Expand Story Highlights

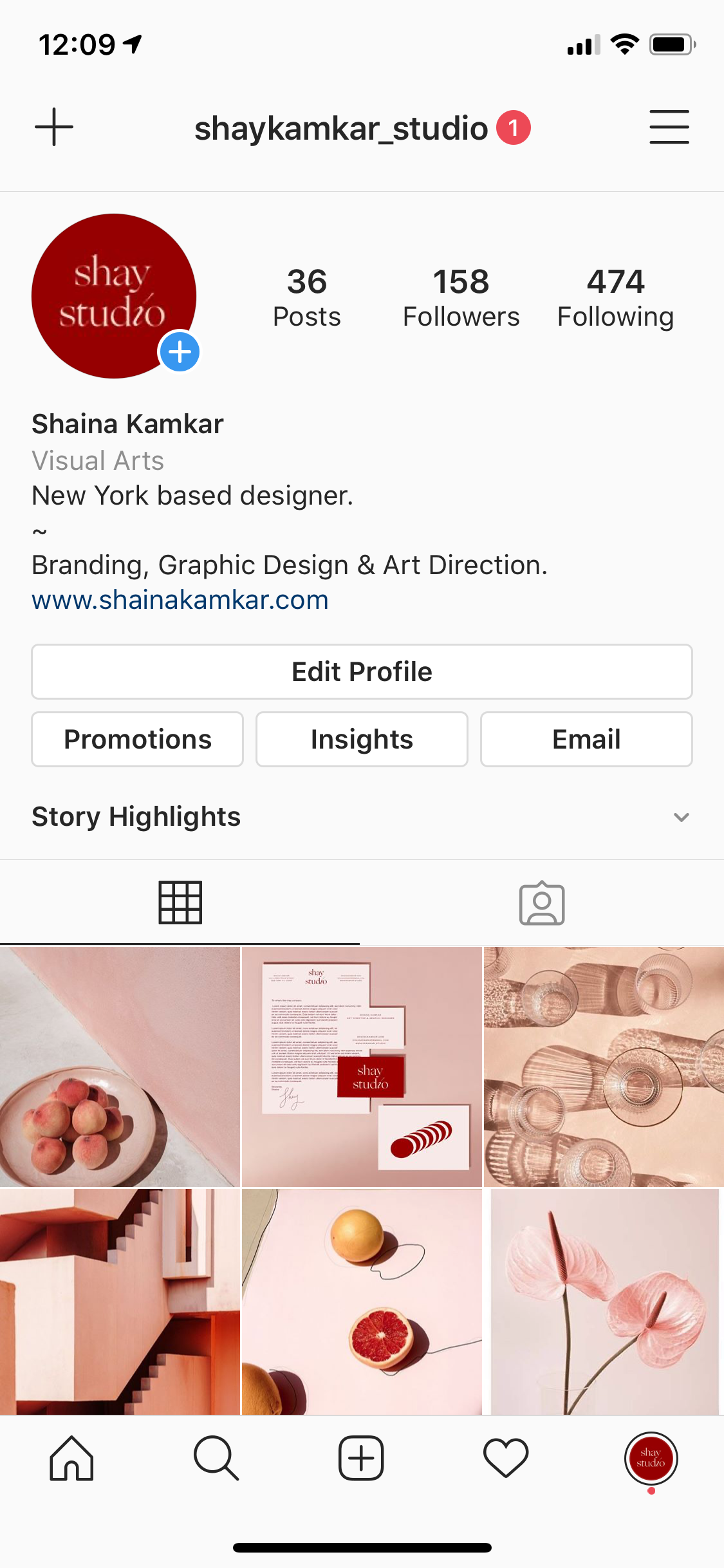681,817
